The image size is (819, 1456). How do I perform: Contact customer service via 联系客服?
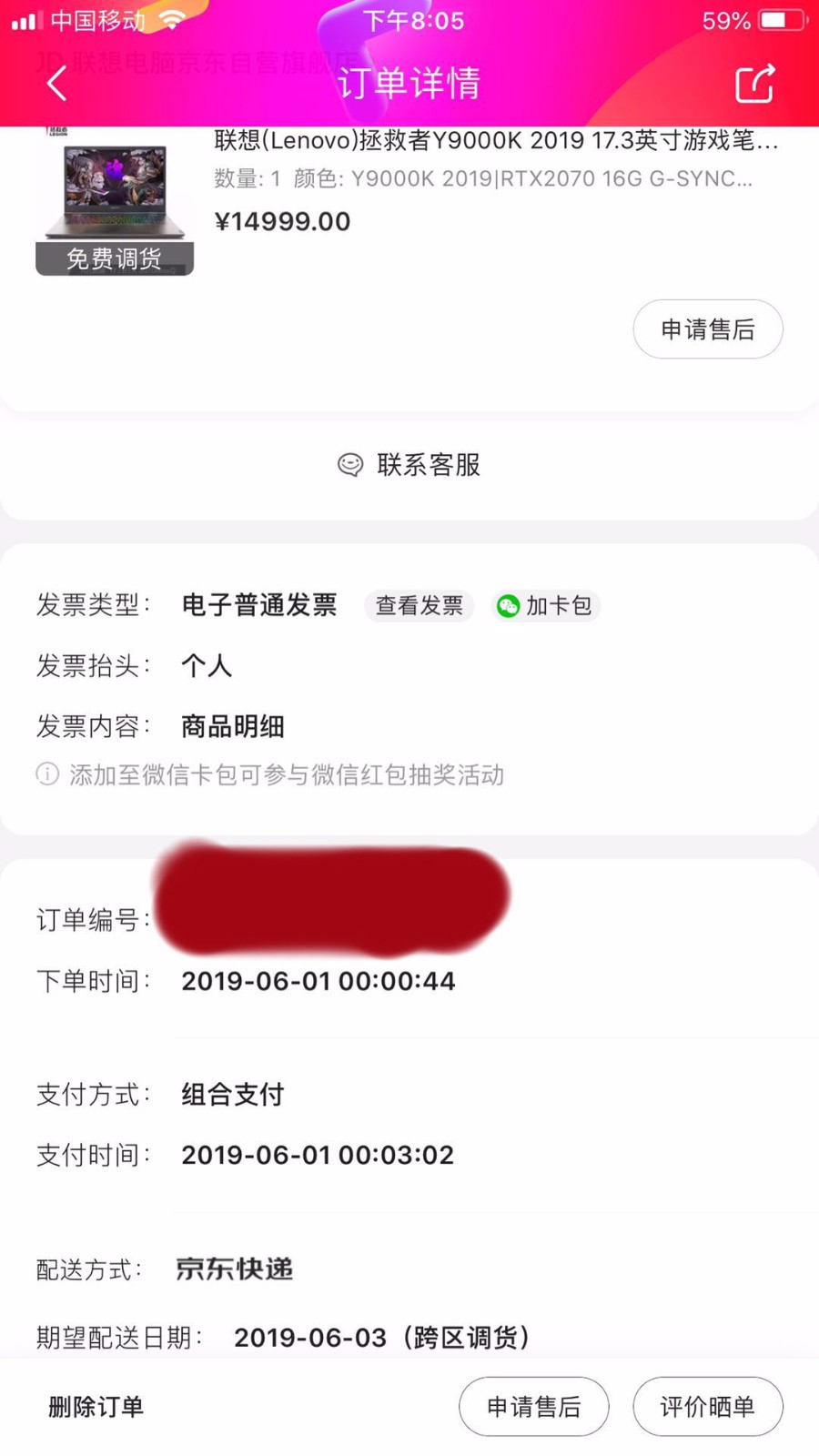[x=409, y=465]
